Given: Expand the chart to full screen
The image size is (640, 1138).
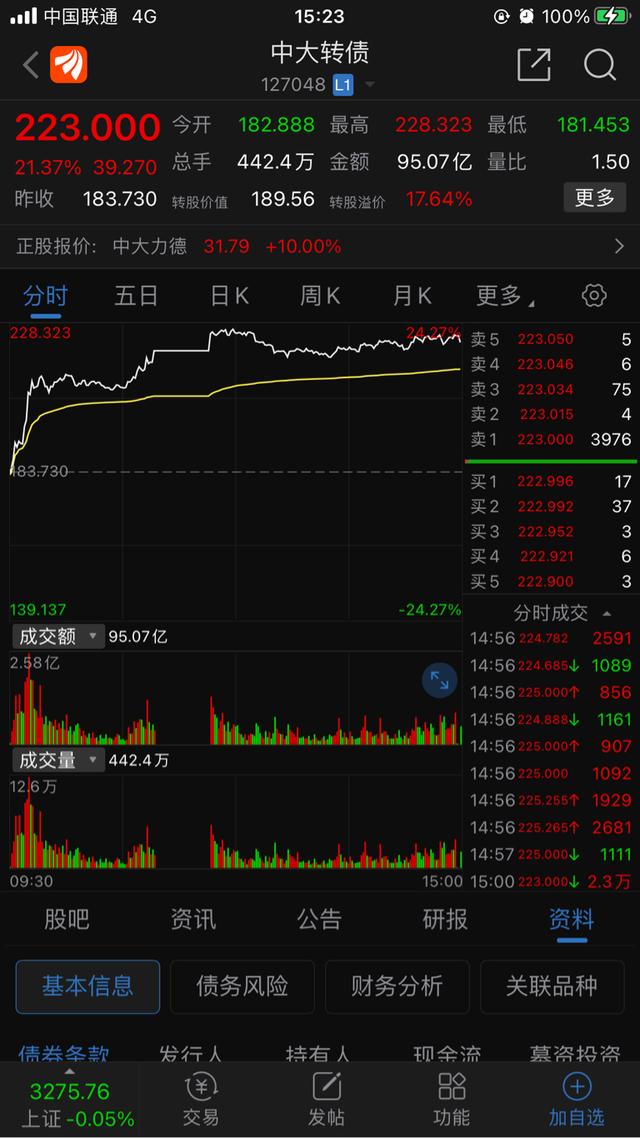Looking at the screenshot, I should [439, 680].
